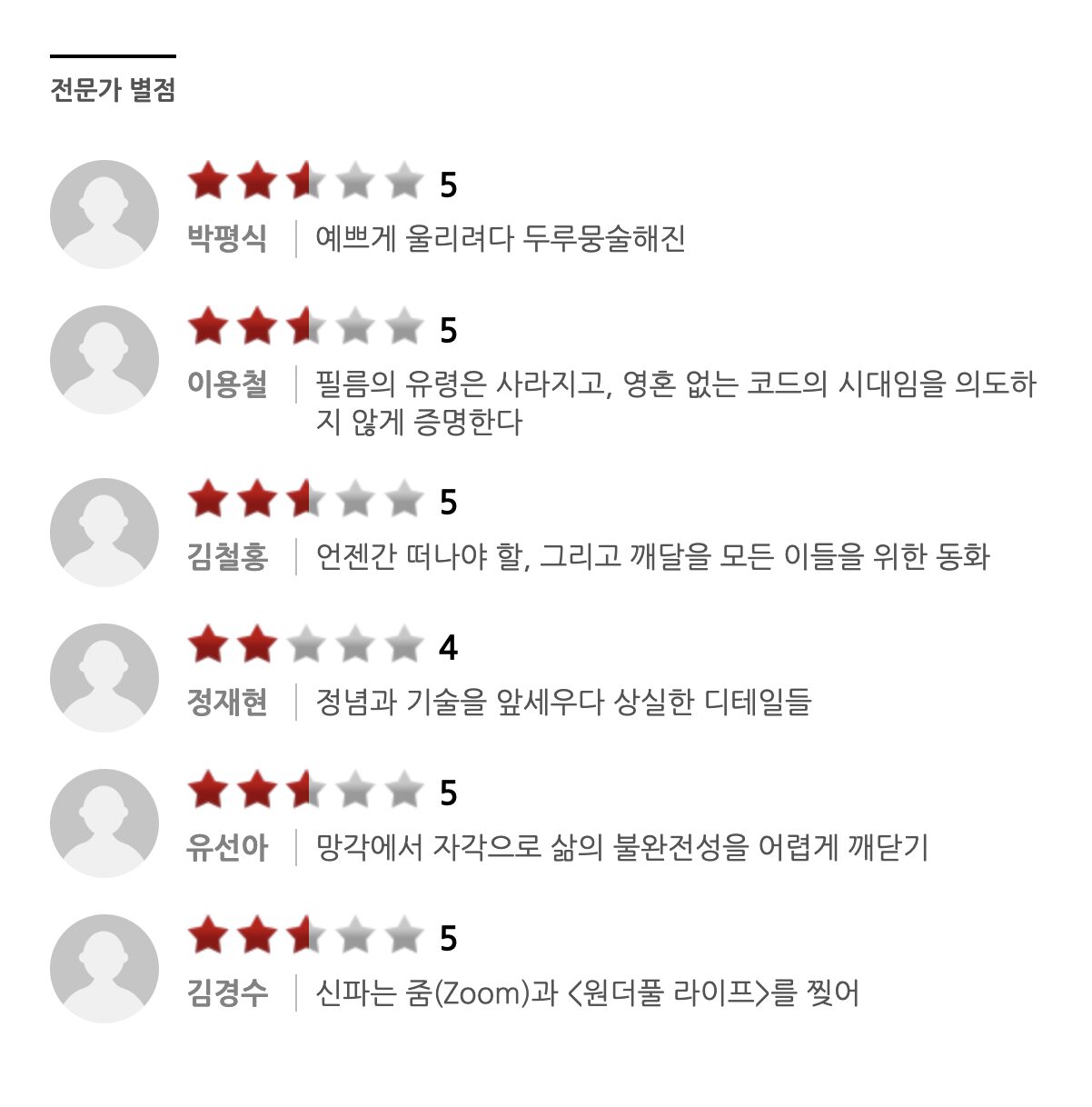The height and width of the screenshot is (1107, 1092).
Task: Select reviewer 정재현
Action: pyautogui.click(x=226, y=702)
